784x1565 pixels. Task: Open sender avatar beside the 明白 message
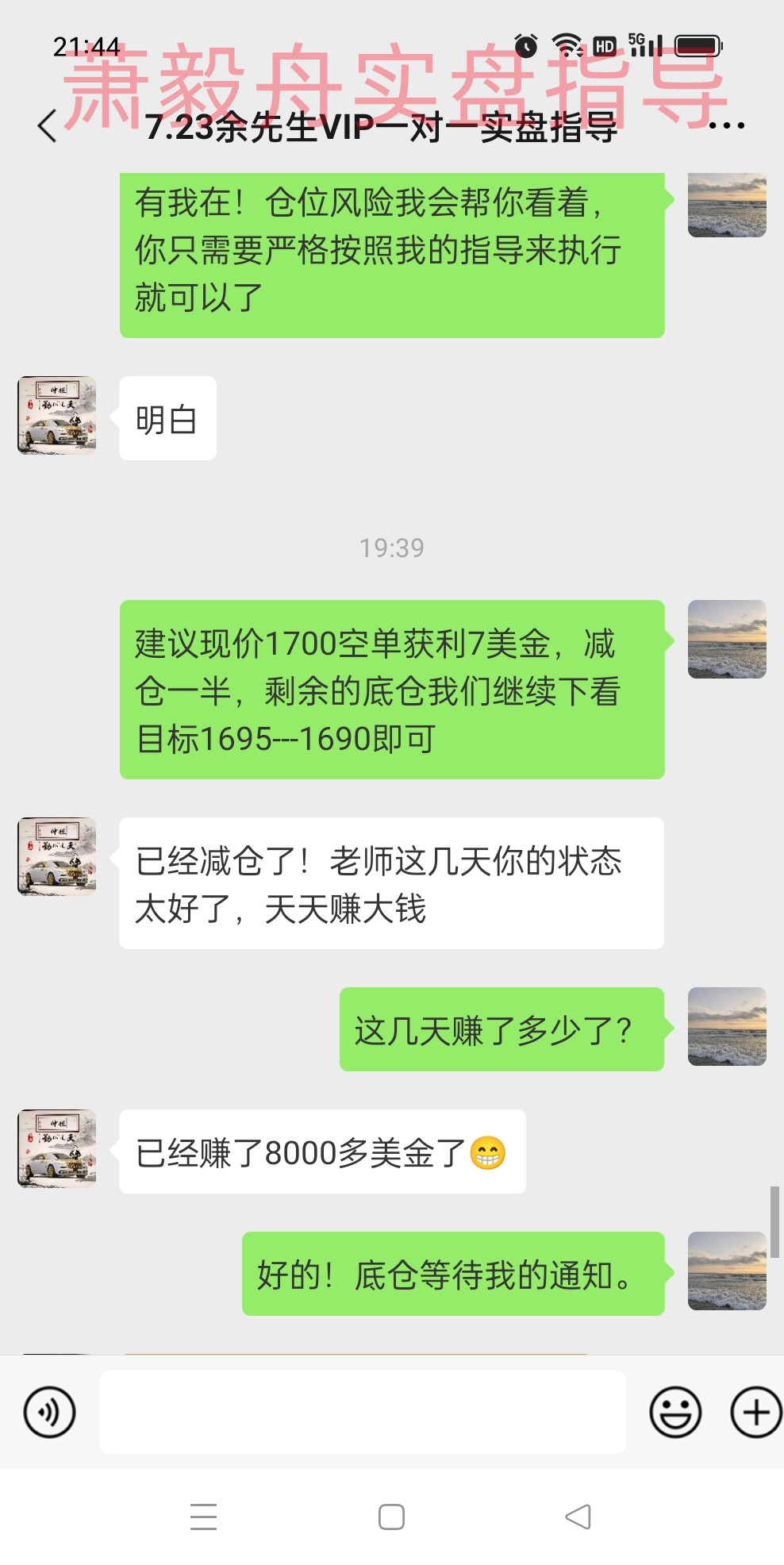tap(57, 416)
